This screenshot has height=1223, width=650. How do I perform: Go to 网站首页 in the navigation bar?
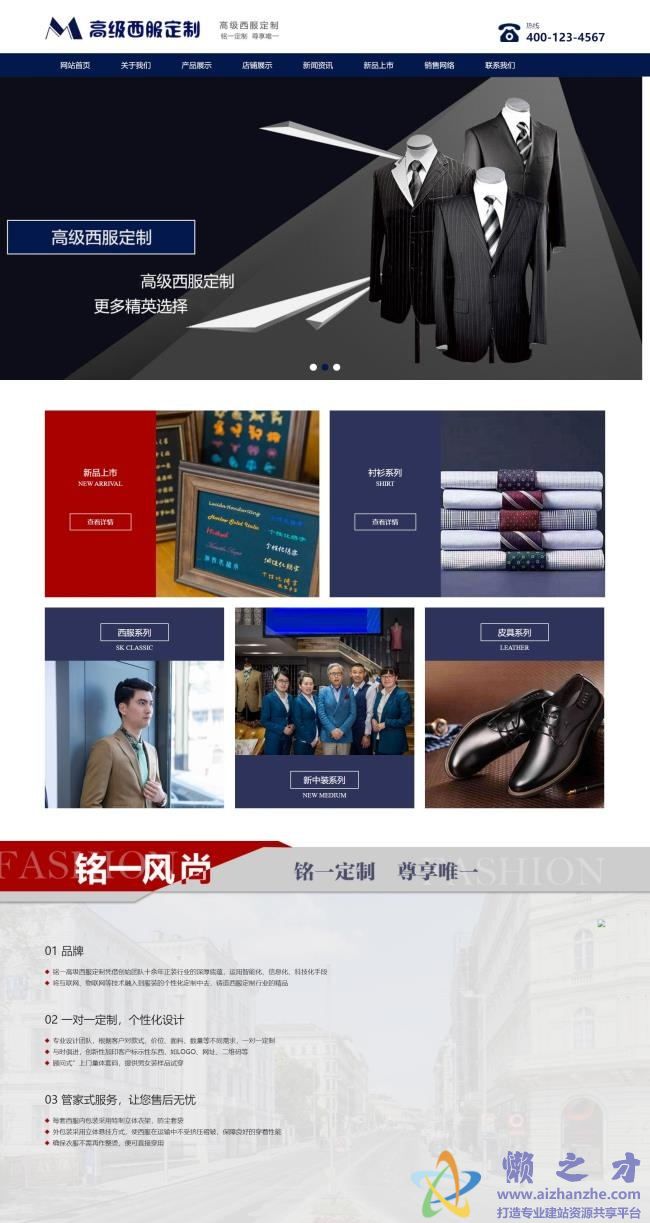[x=75, y=65]
